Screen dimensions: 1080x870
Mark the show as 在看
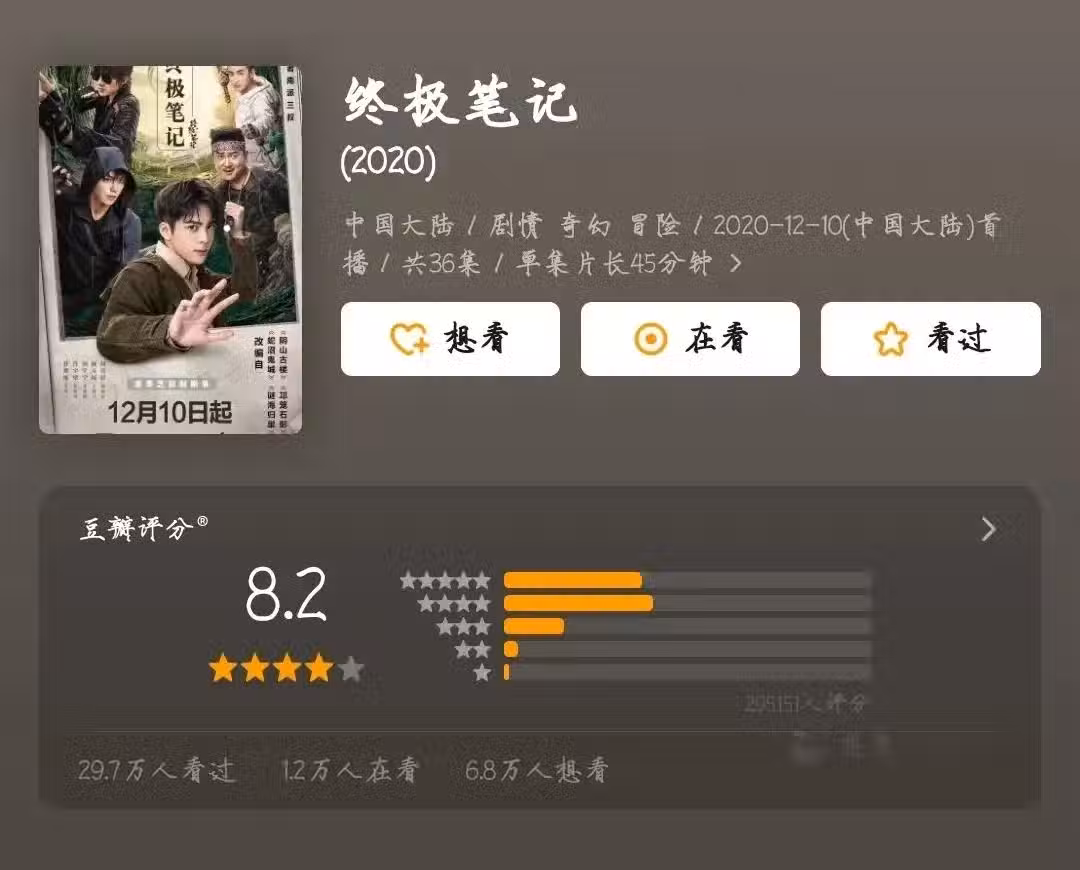(690, 339)
